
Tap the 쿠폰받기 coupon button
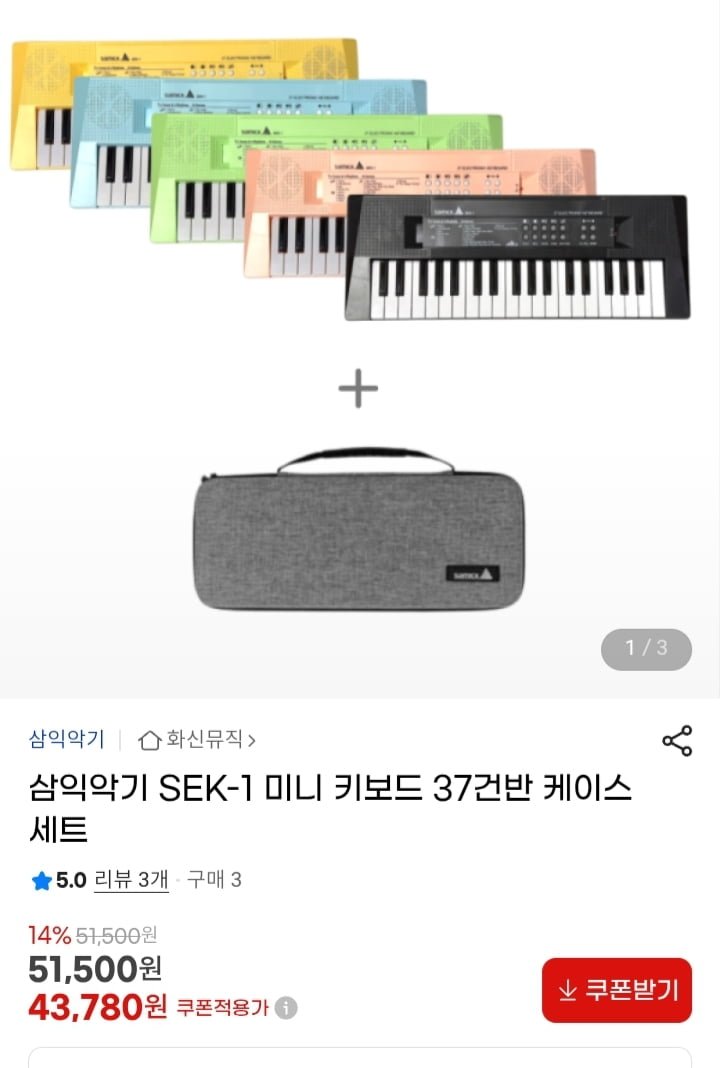point(617,990)
